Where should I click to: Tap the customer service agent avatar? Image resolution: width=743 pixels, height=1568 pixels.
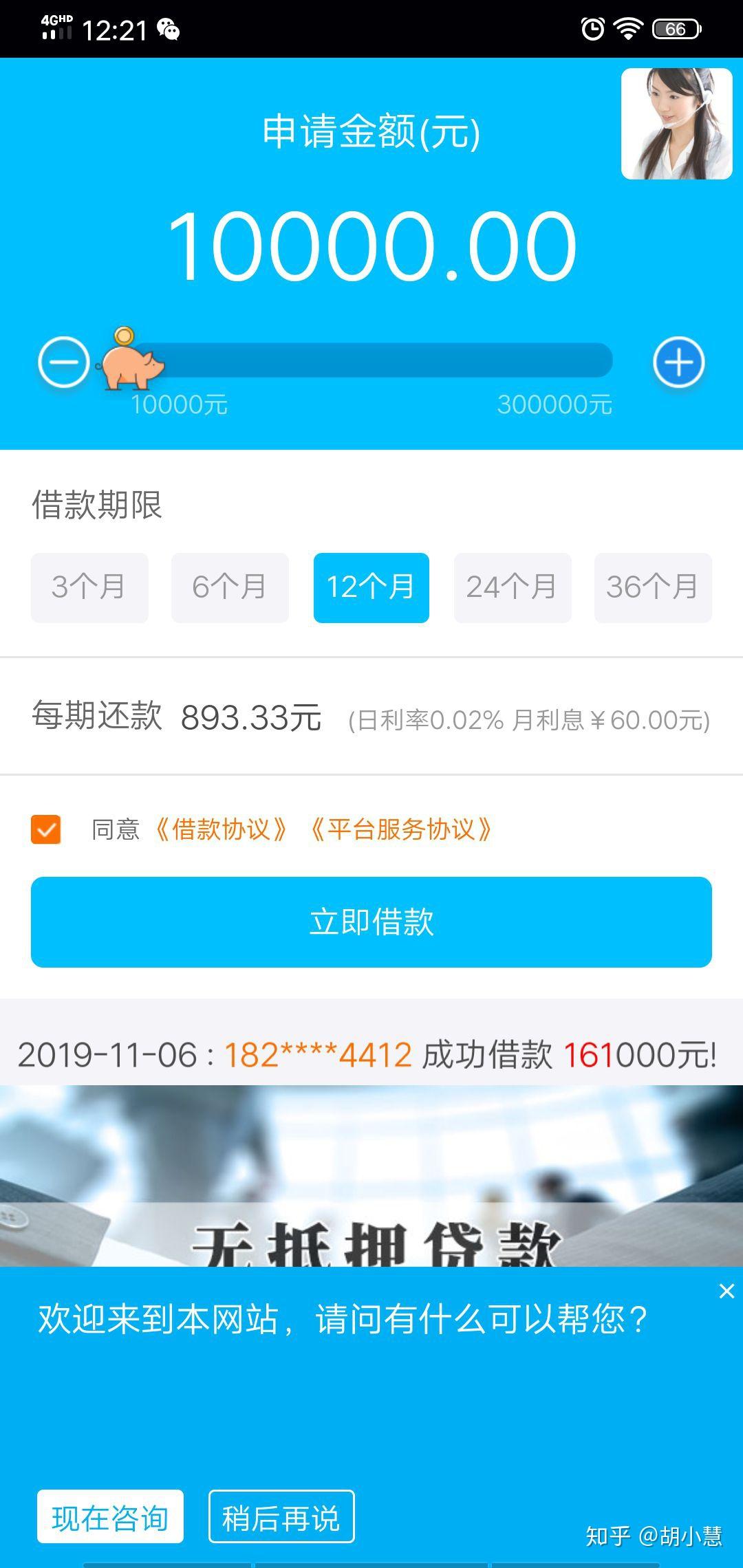676,124
